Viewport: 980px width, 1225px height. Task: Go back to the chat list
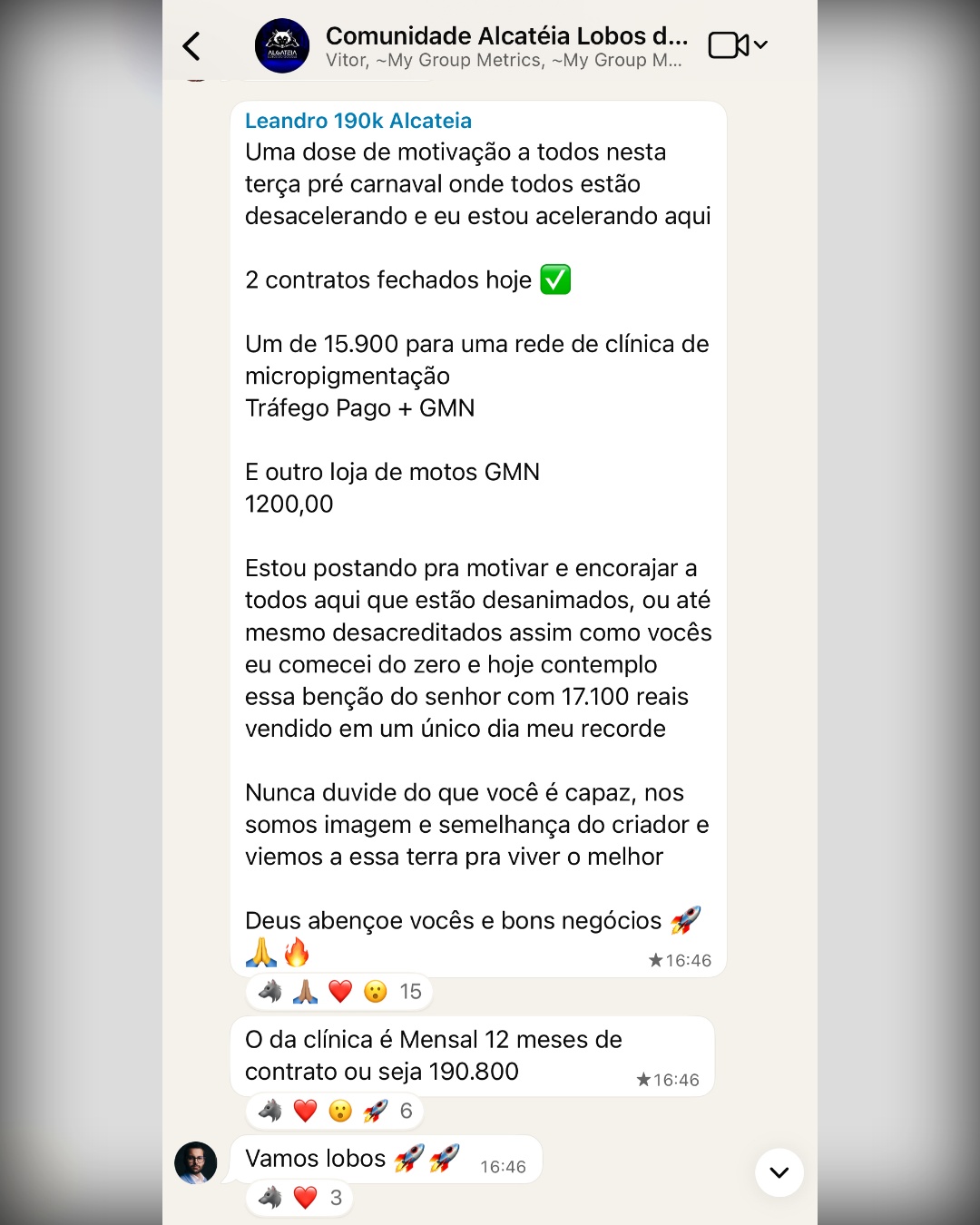pos(191,46)
